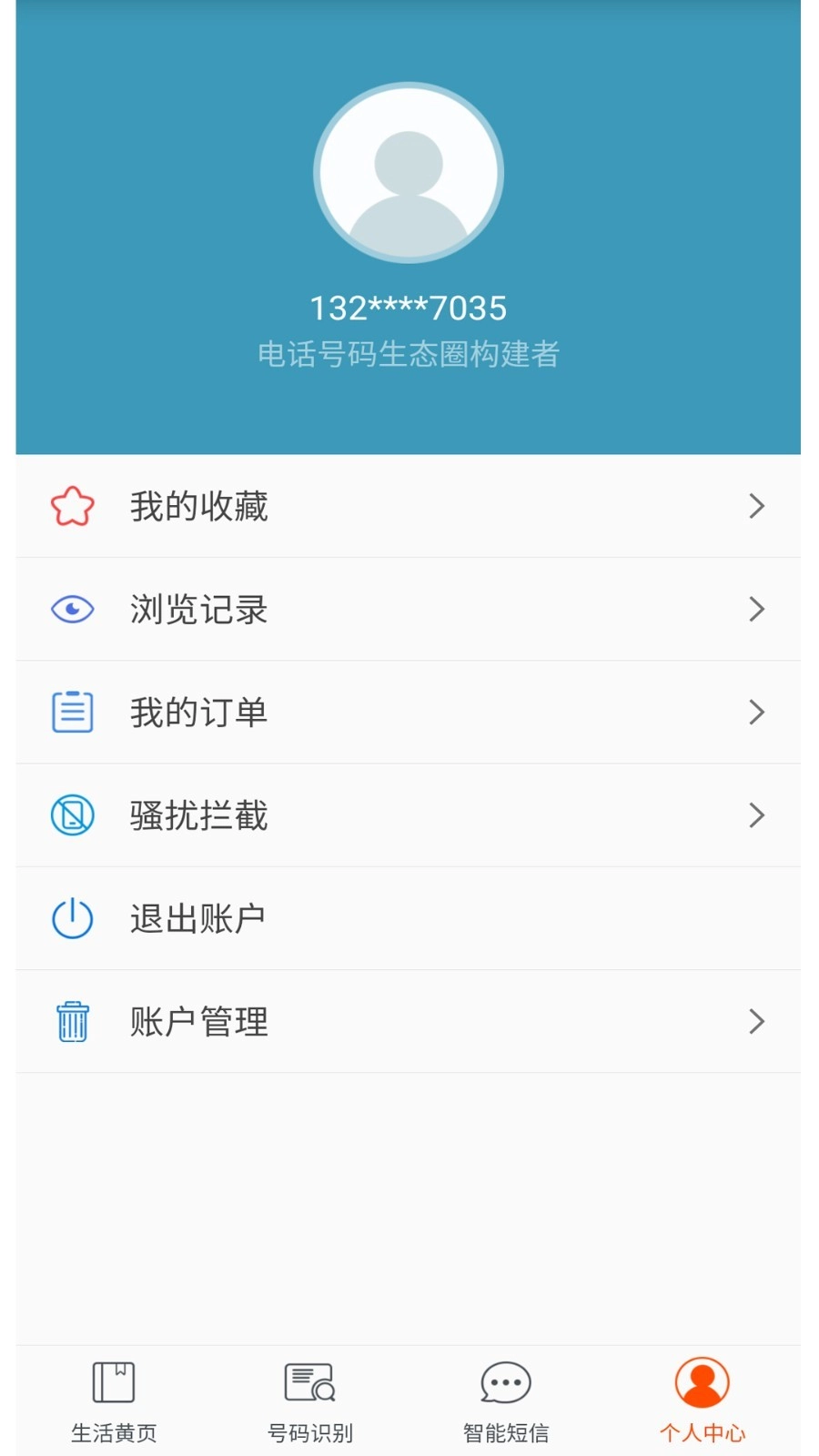Click the block icon beside 骚扰拦截
The width and height of the screenshot is (819, 1456).
pos(72,815)
